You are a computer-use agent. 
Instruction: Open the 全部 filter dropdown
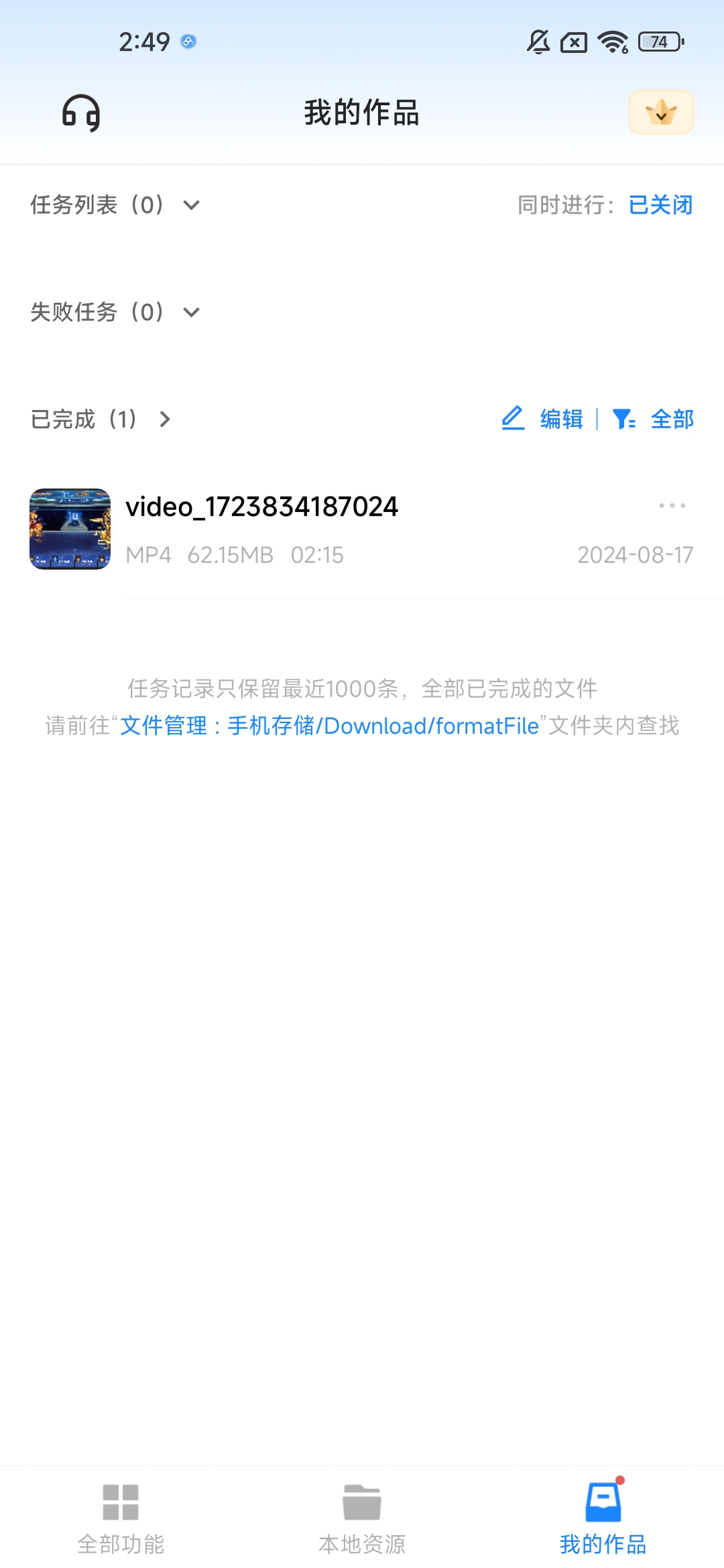point(654,419)
